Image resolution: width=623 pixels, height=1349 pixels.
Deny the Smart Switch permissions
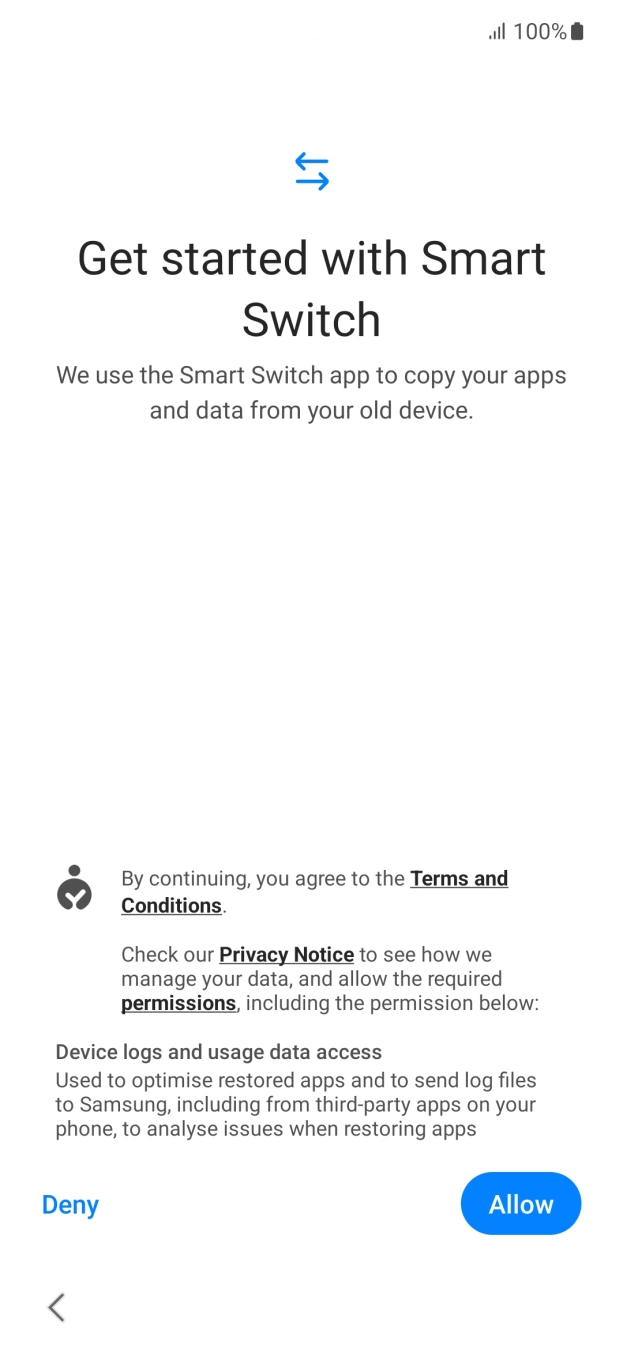coord(70,1205)
